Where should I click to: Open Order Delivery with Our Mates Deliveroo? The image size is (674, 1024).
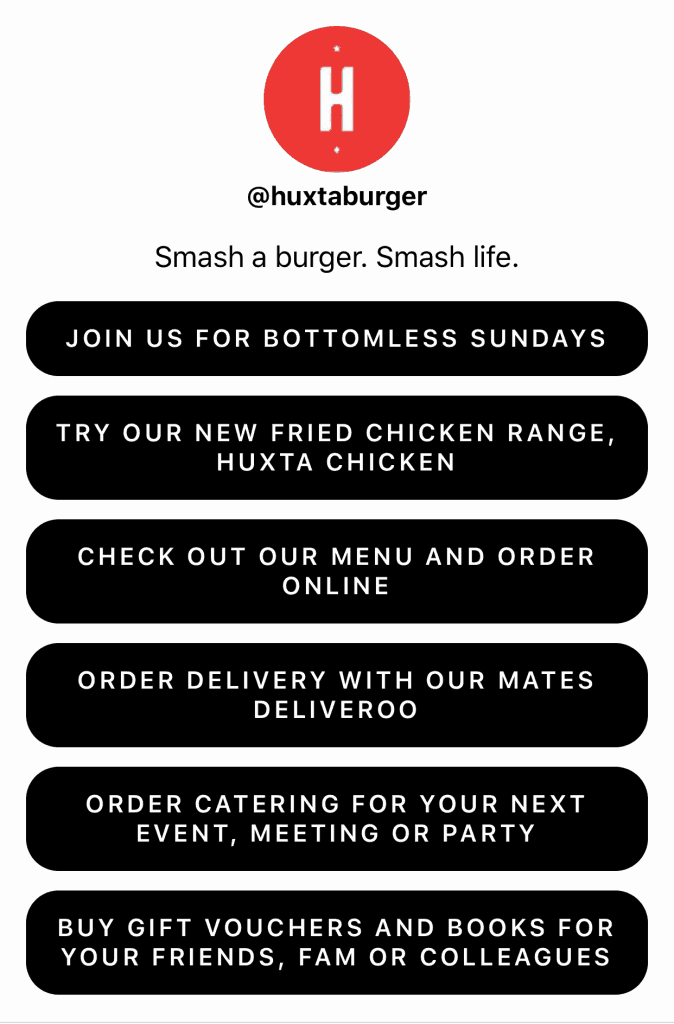[x=336, y=695]
